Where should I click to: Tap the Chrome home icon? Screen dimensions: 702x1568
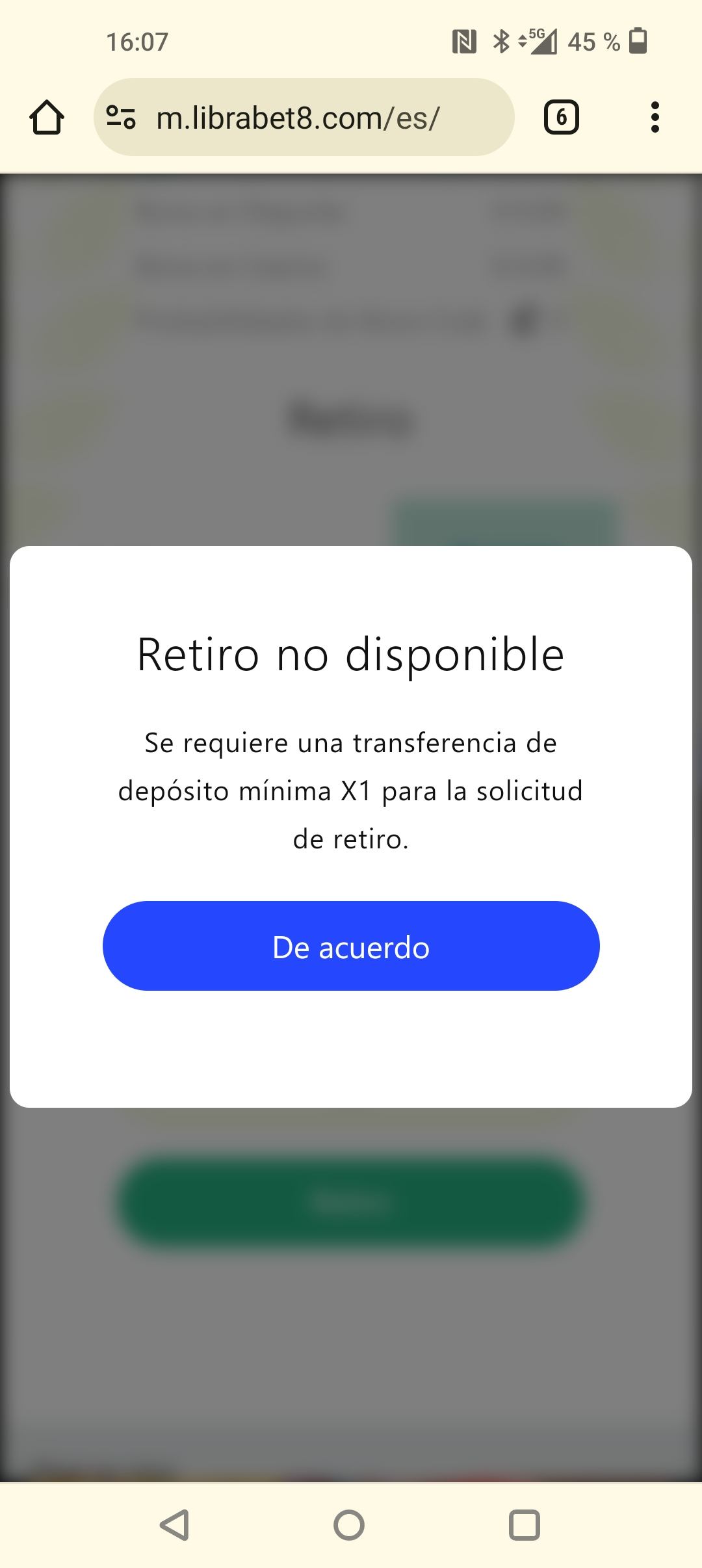[x=47, y=117]
